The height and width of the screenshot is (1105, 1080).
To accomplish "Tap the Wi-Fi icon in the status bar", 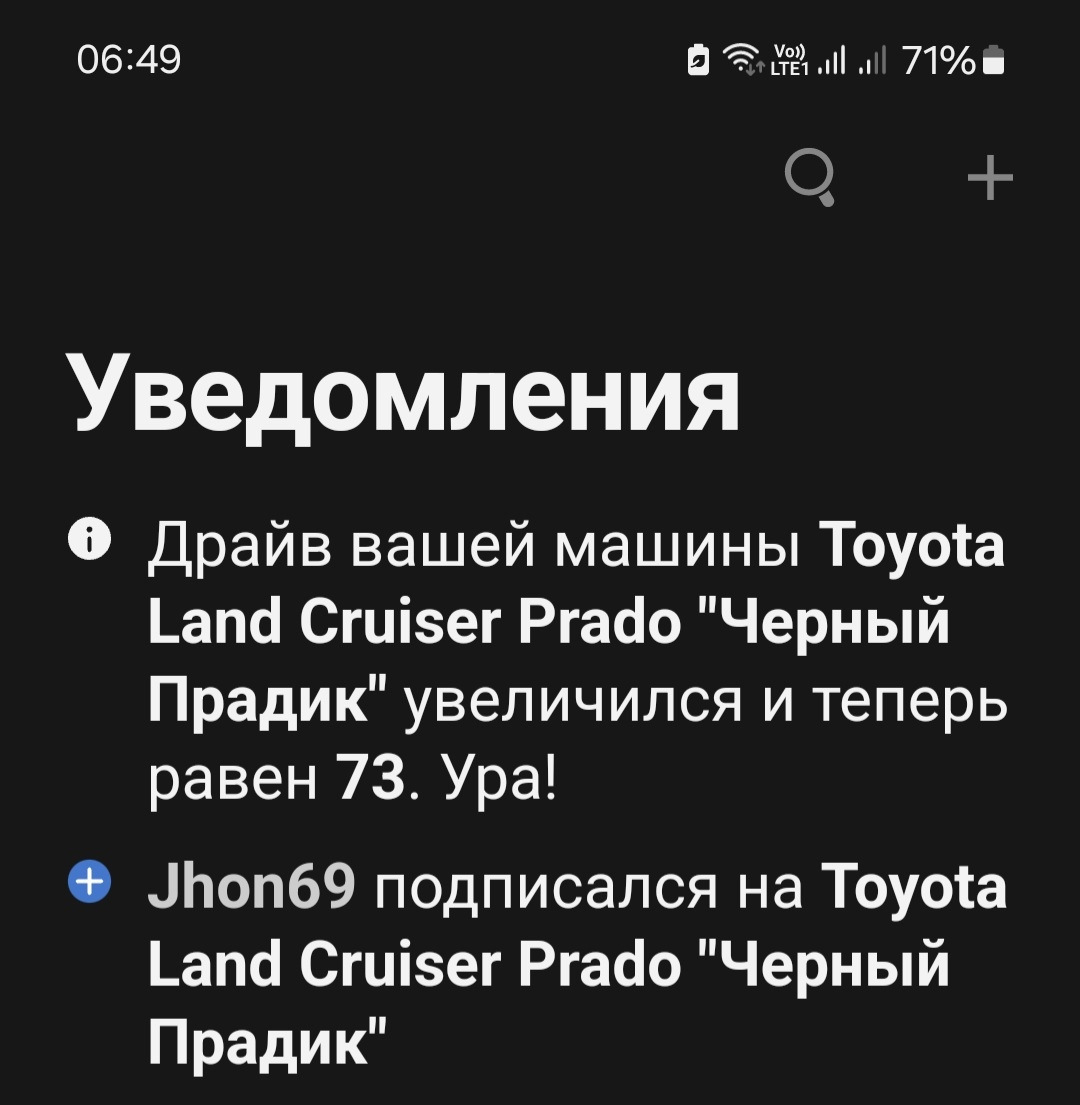I will 741,62.
